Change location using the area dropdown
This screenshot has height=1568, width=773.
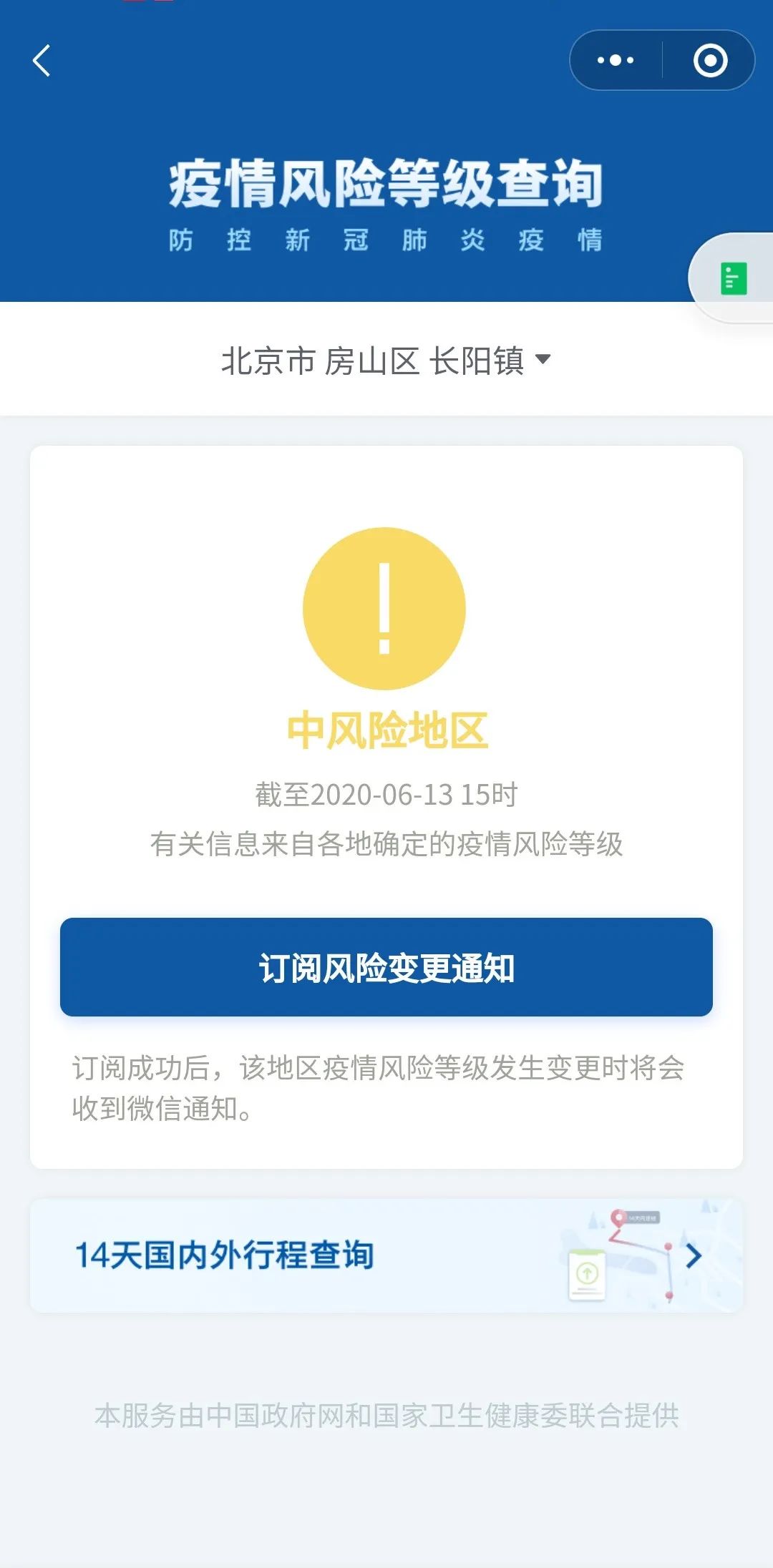[x=386, y=362]
